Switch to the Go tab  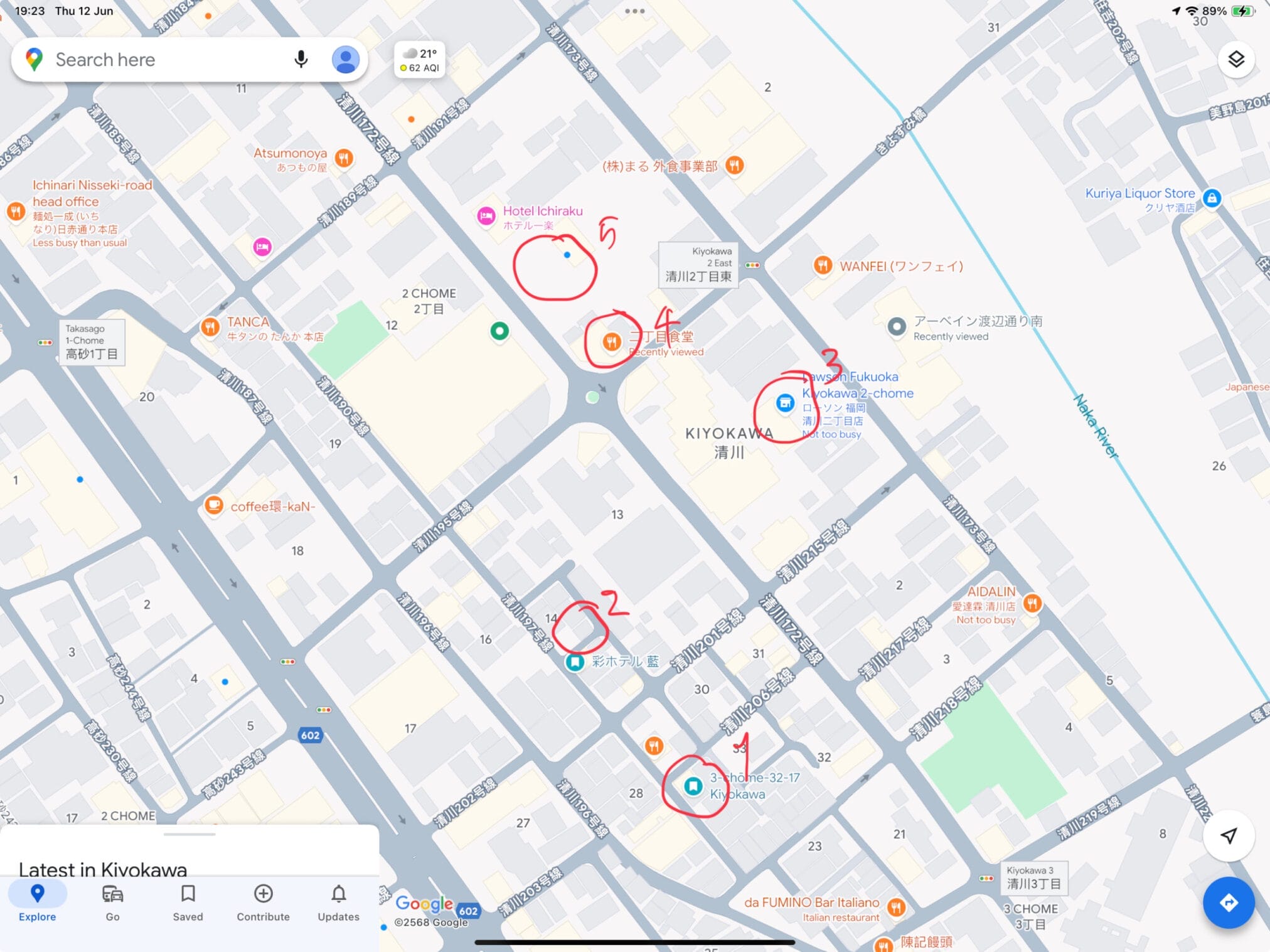coord(112,902)
